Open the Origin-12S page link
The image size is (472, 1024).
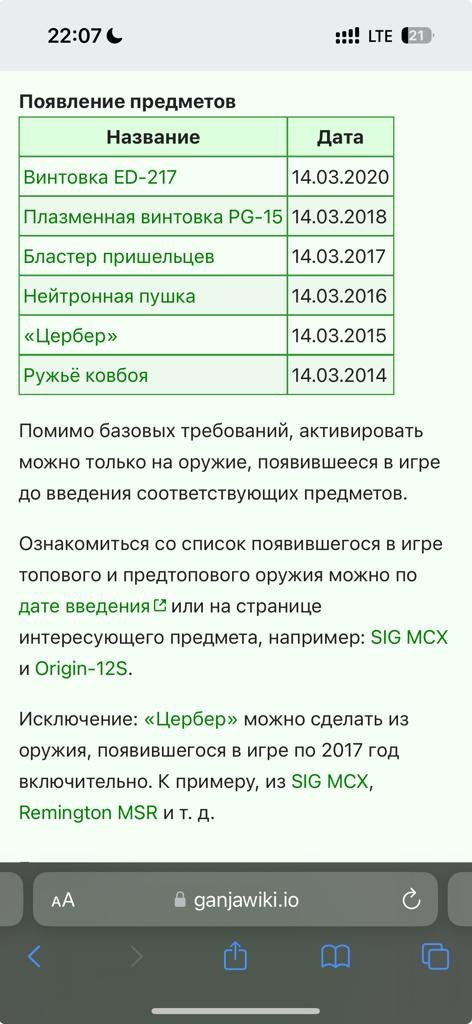coord(81,669)
